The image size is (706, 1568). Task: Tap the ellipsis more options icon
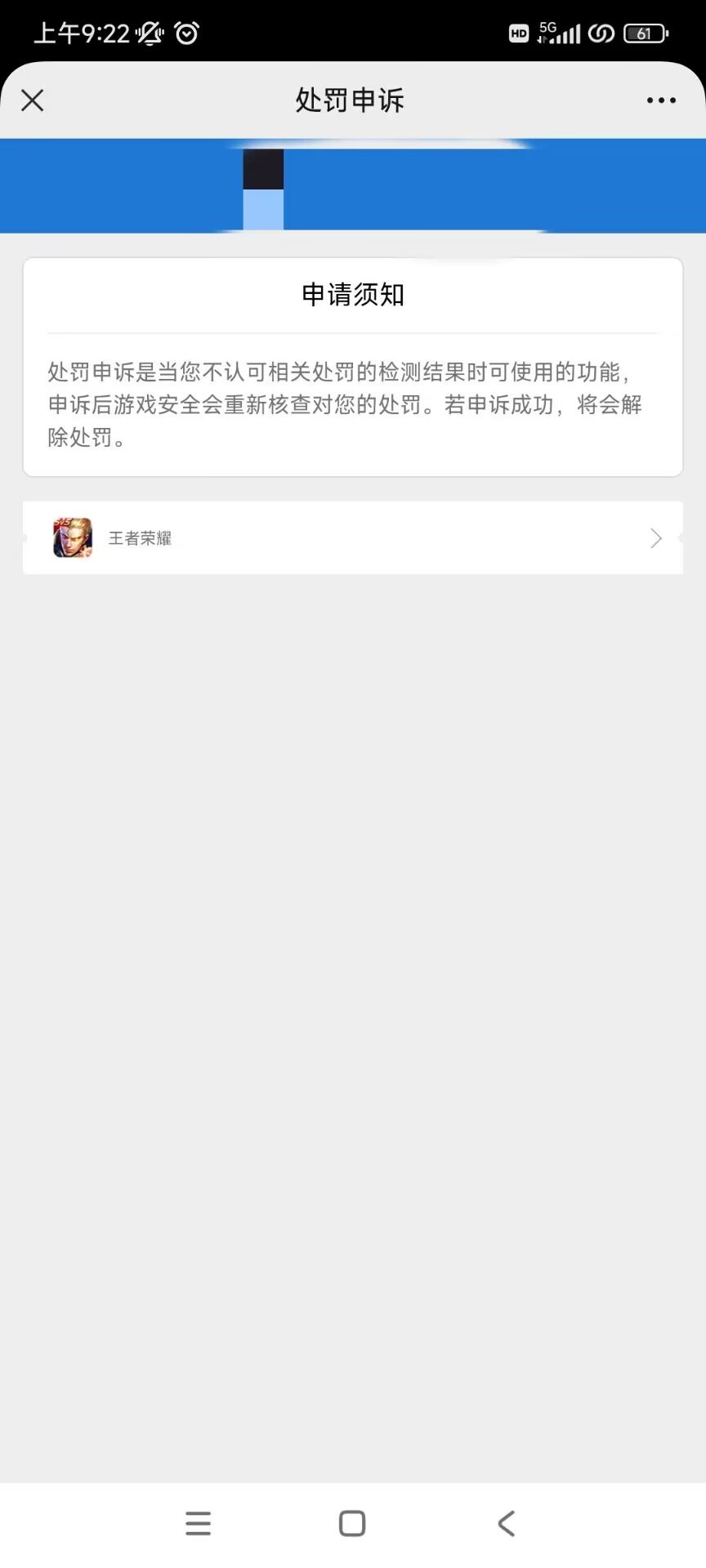click(659, 100)
